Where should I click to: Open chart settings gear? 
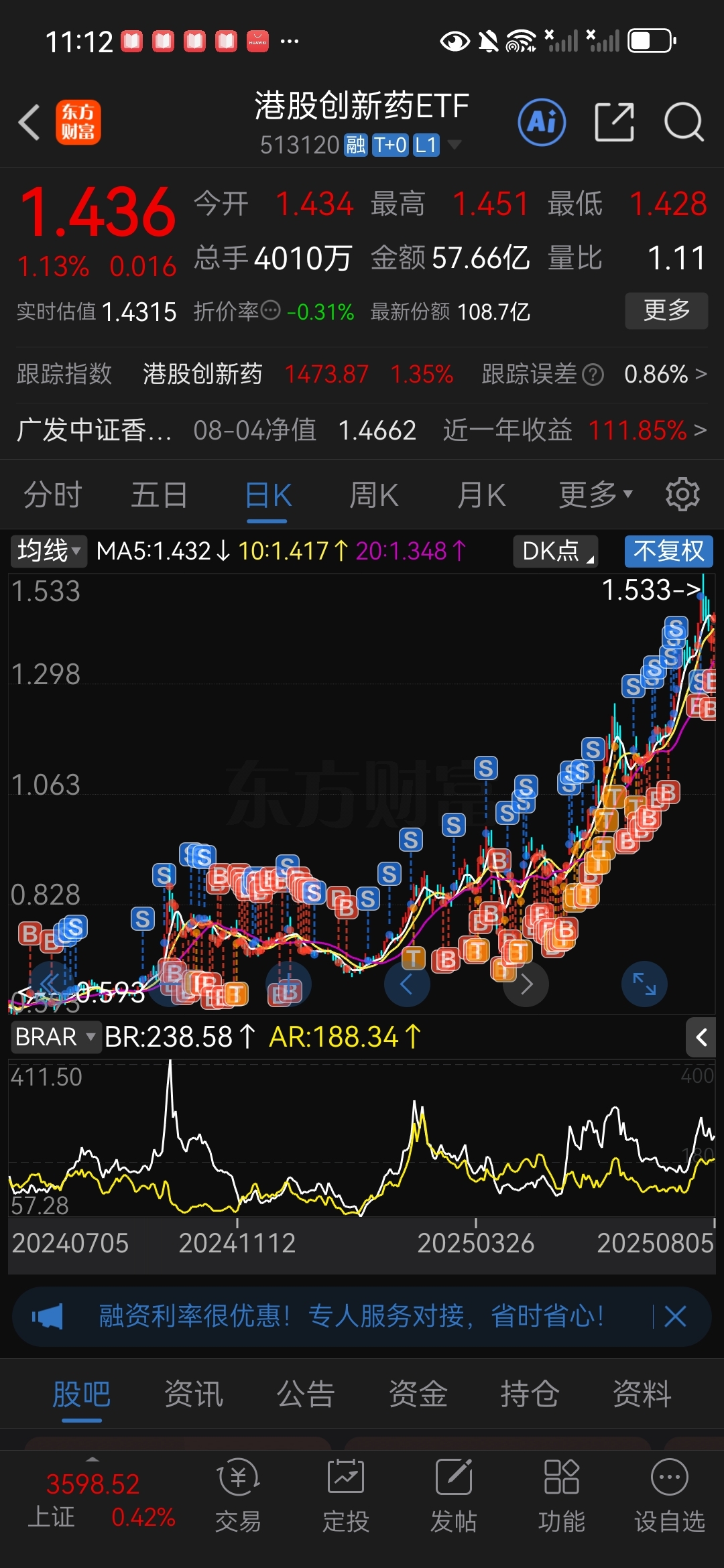682,495
